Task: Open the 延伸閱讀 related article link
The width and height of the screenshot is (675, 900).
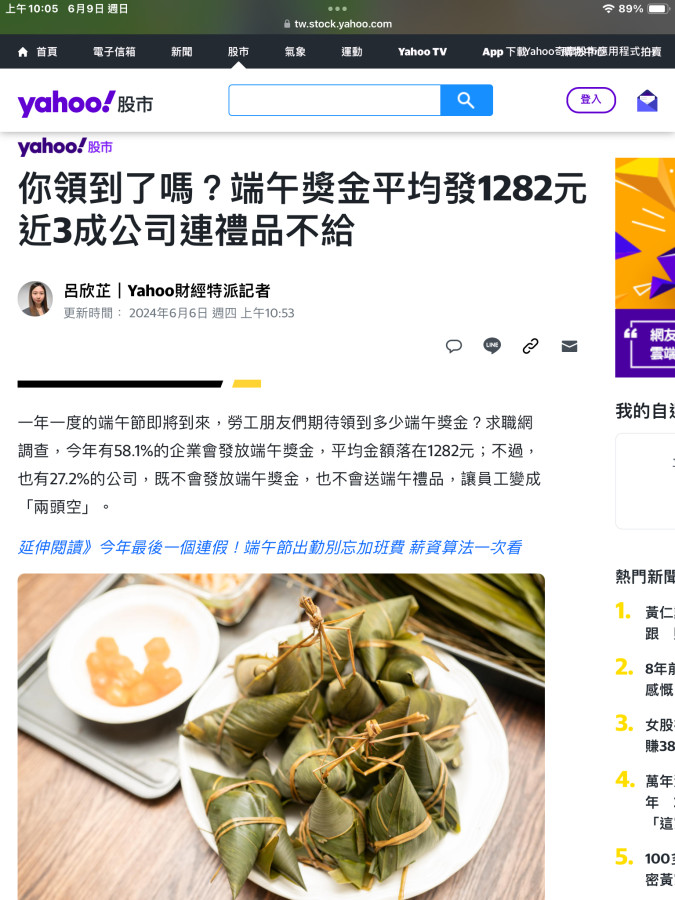Action: pos(269,547)
